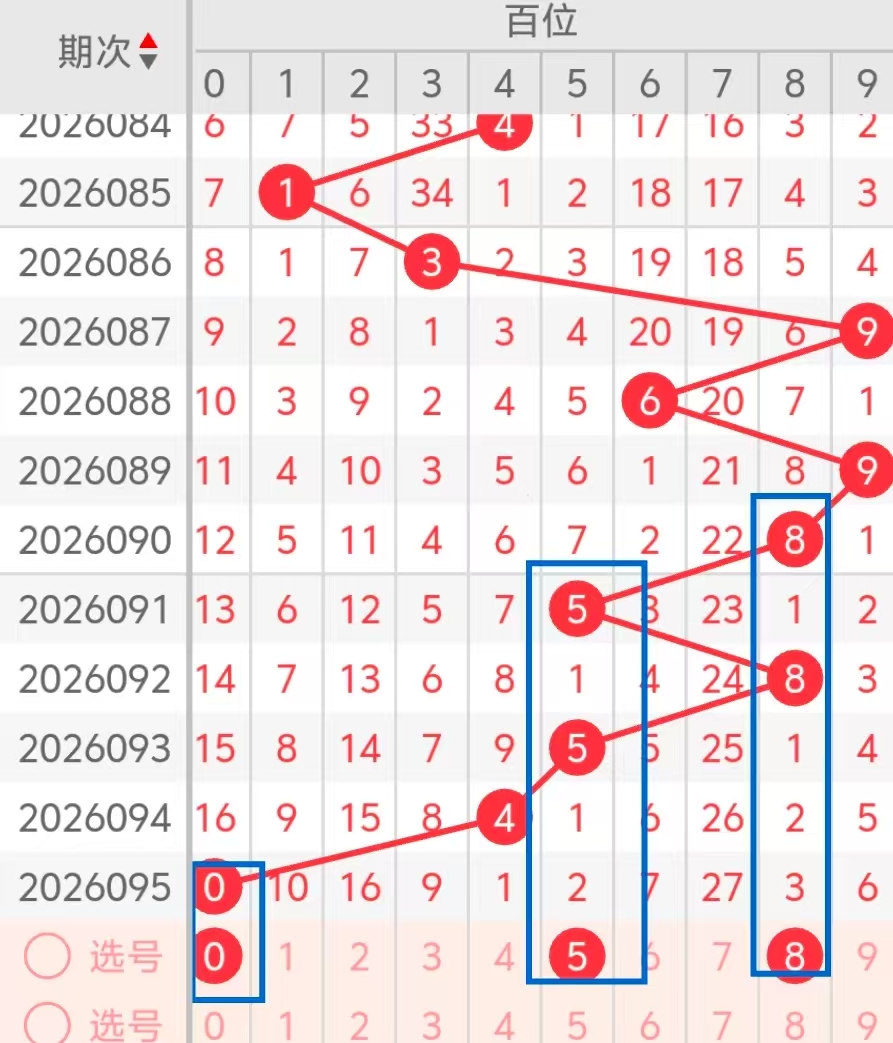Screen dimensions: 893x1043
Task: Pick number 1 in first 选号 row
Action: tap(287, 957)
